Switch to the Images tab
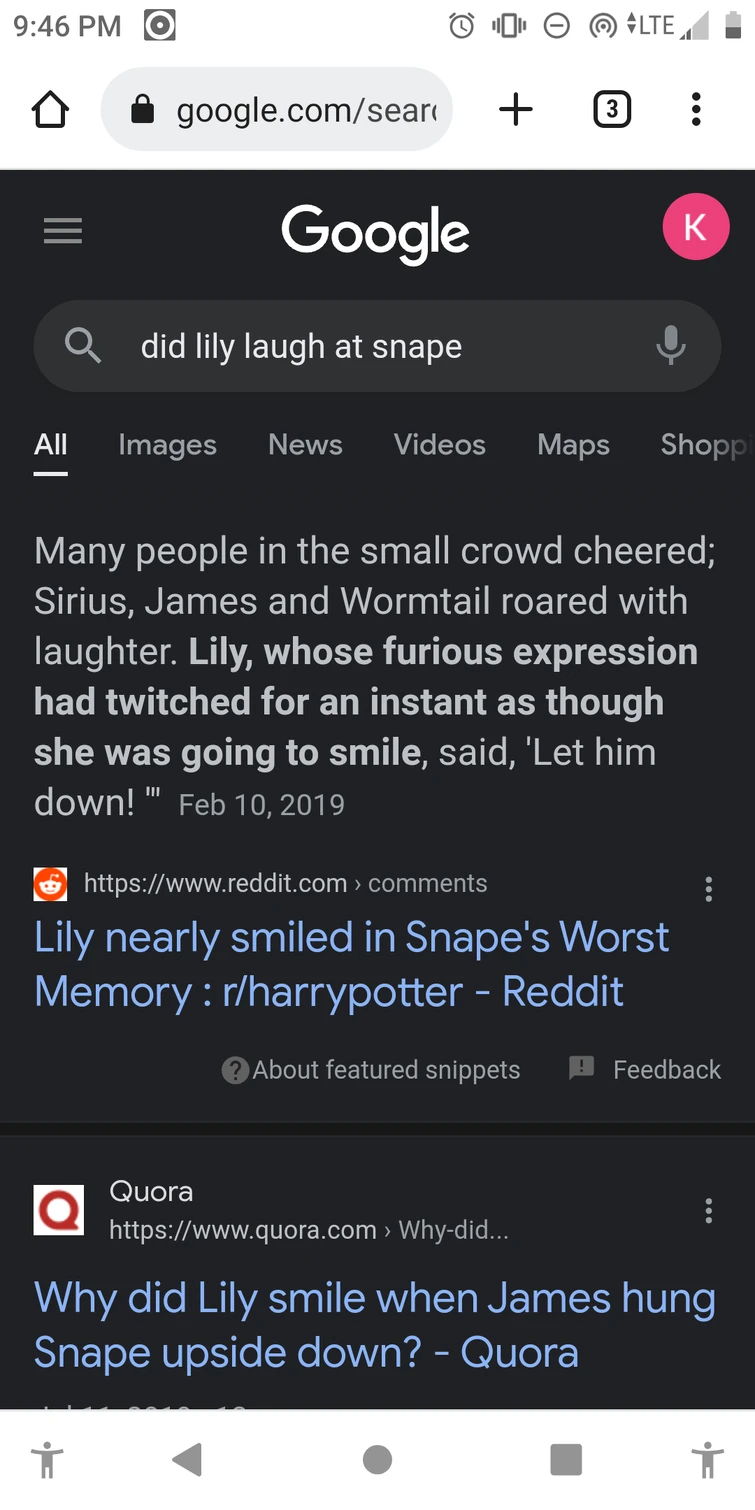Viewport: 755px width, 1510px height. click(167, 445)
